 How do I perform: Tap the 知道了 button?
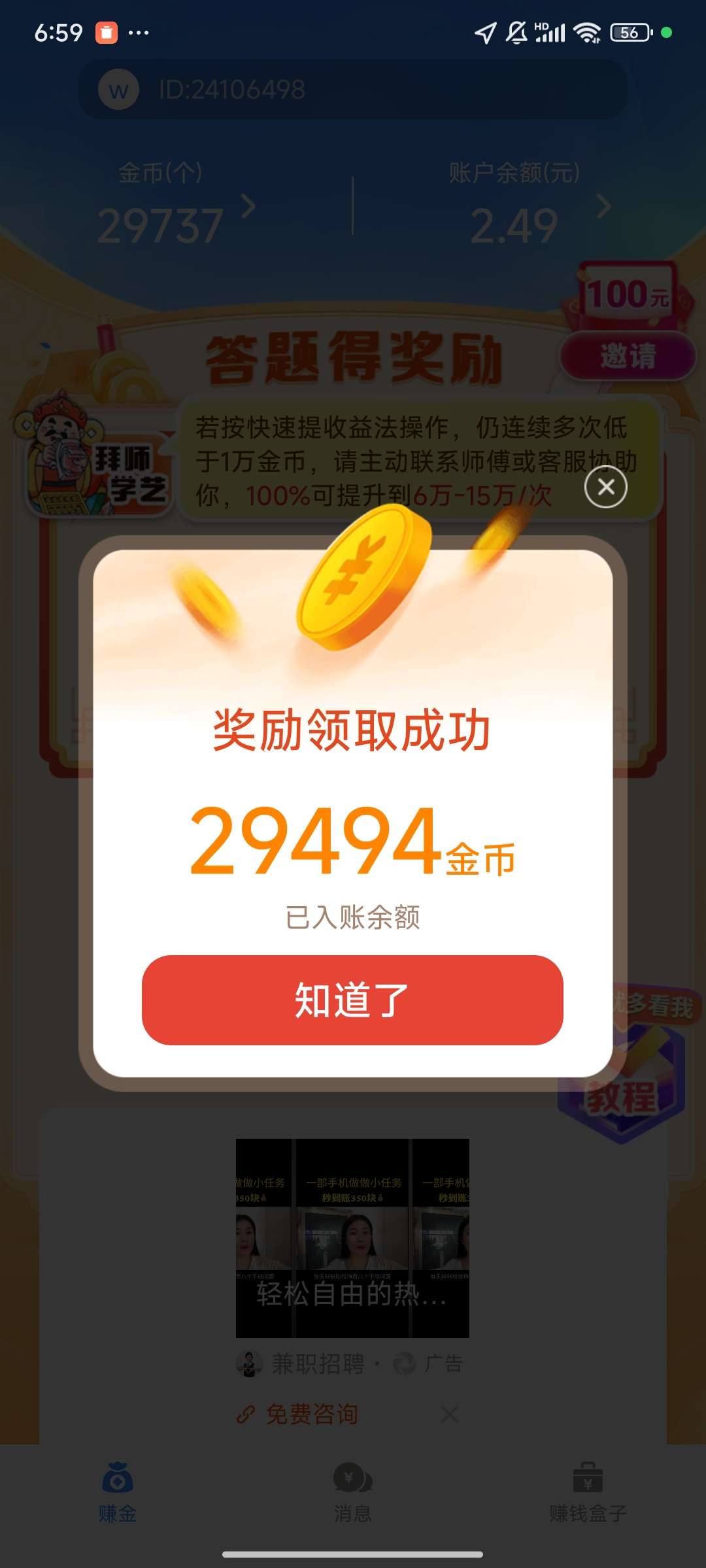tap(352, 1000)
